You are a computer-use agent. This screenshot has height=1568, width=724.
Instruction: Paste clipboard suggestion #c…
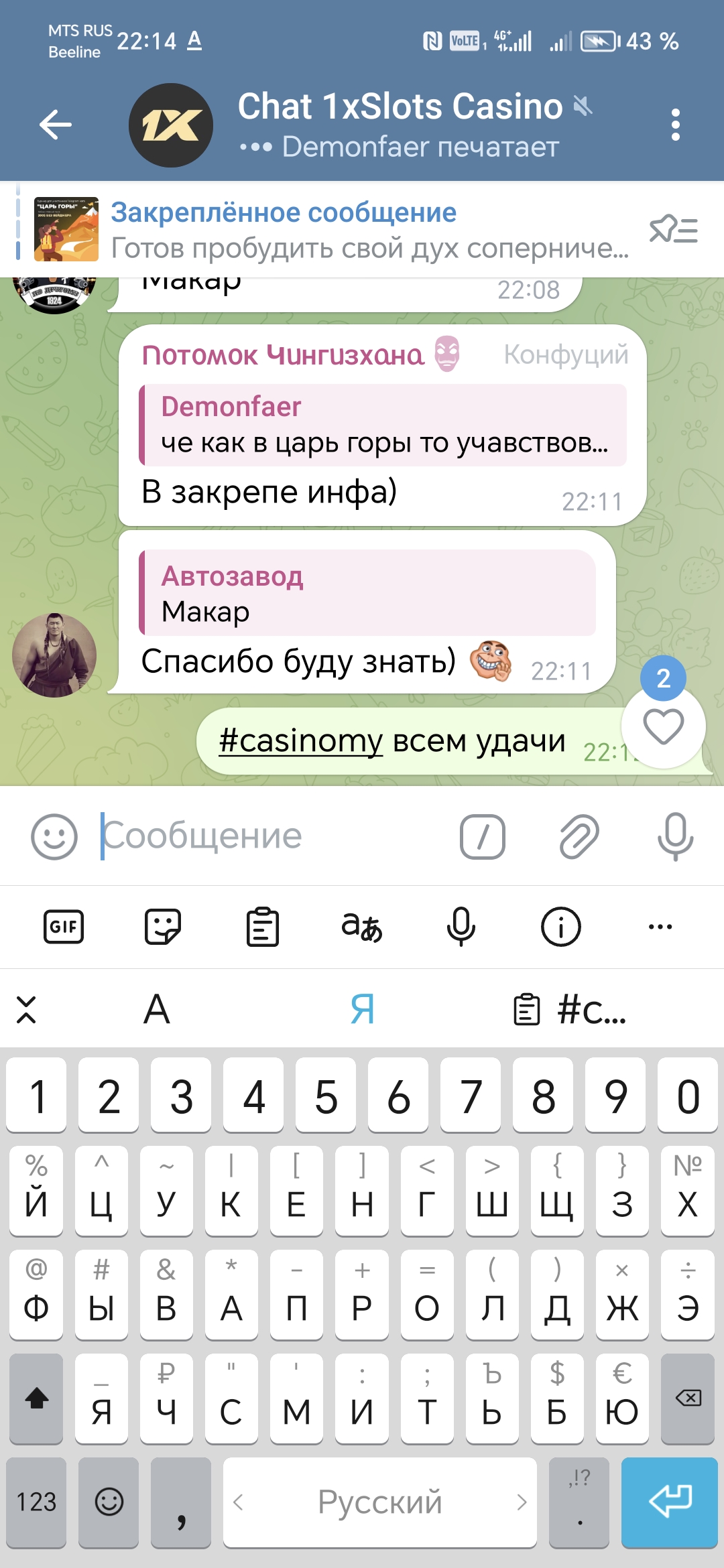(x=570, y=1010)
